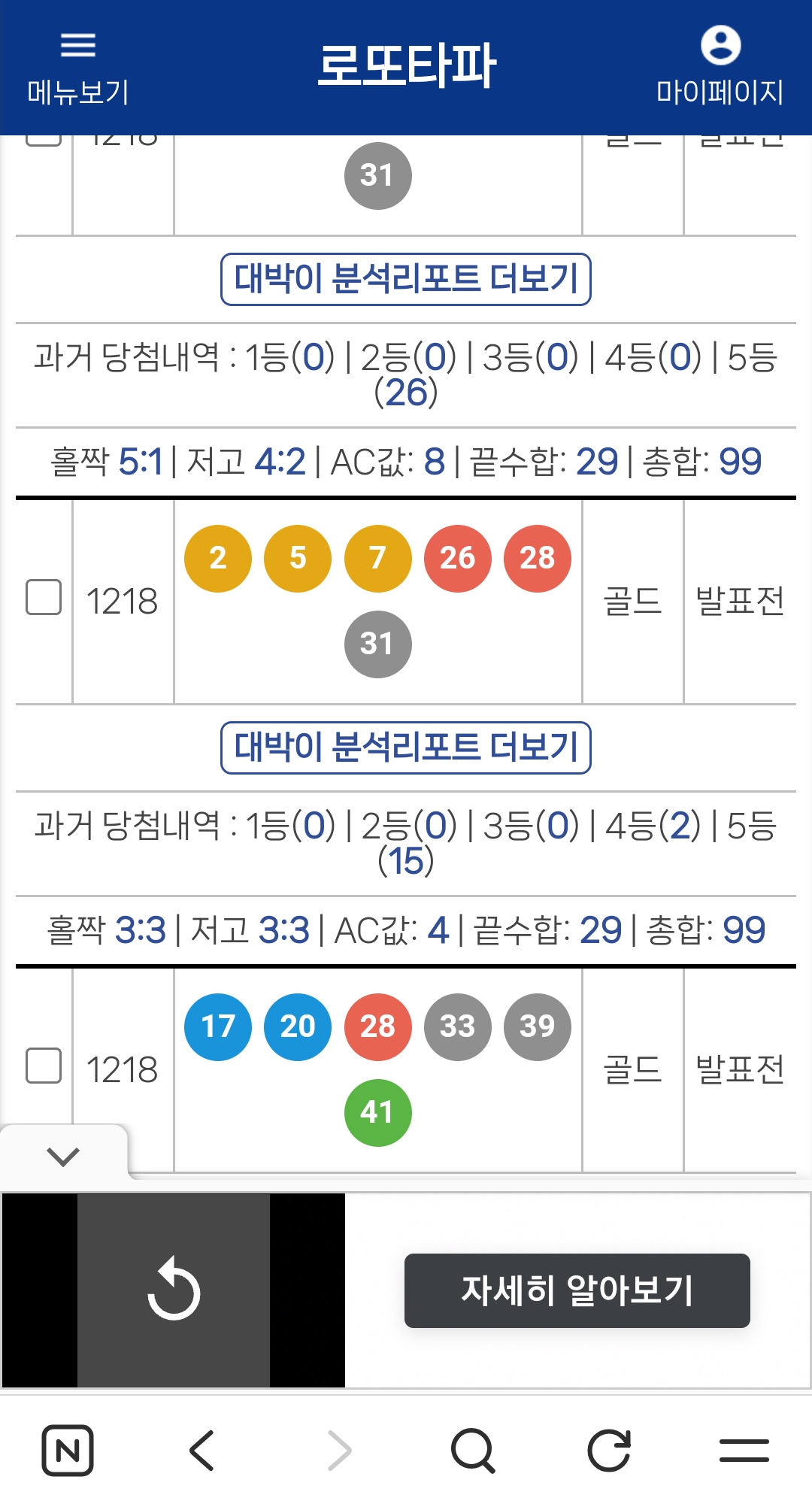Image resolution: width=812 pixels, height=1507 pixels.
Task: Collapse the ad with the down chevron
Action: pyautogui.click(x=63, y=1156)
